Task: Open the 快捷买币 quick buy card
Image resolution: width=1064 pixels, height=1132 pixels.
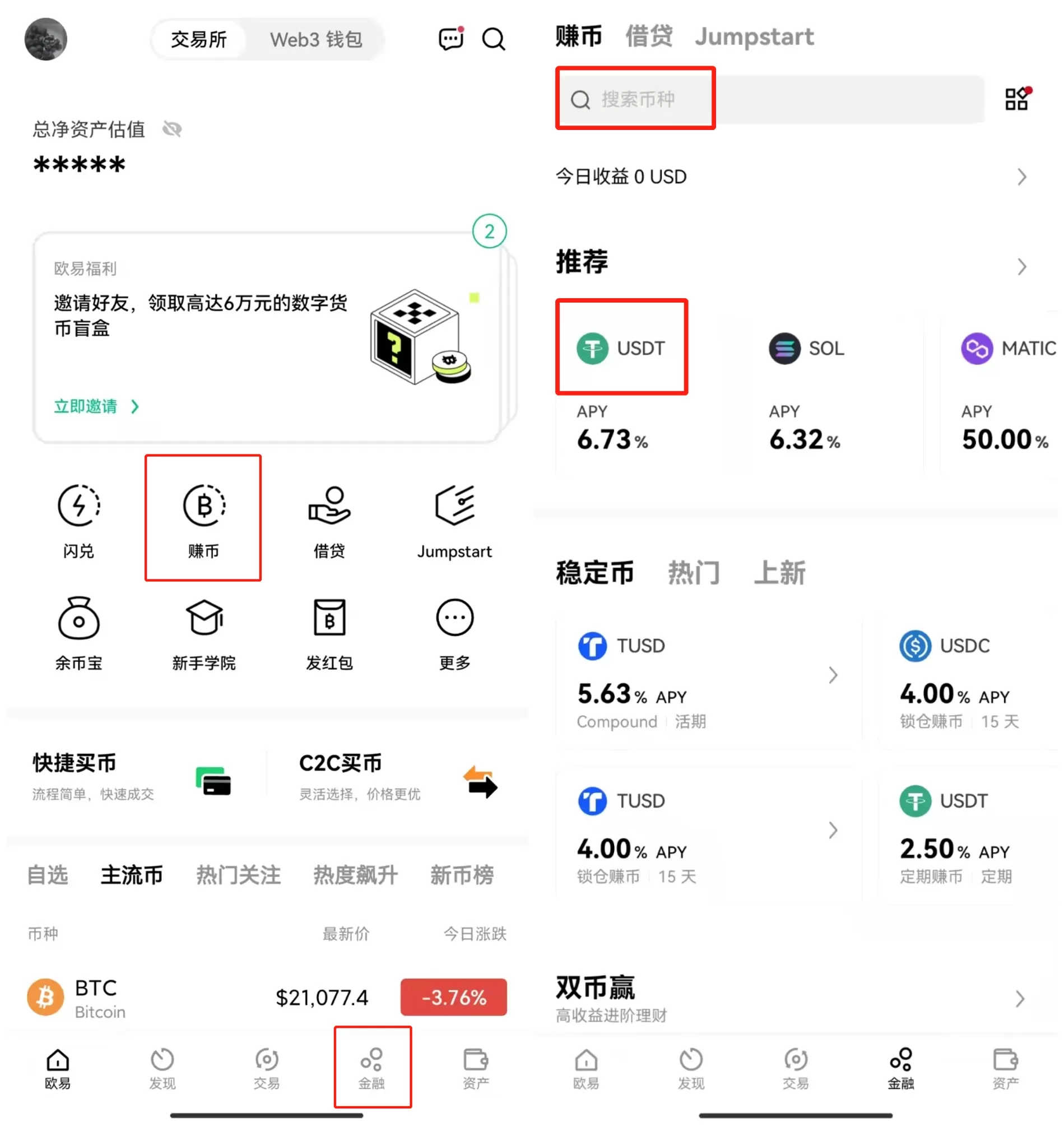Action: [x=132, y=777]
